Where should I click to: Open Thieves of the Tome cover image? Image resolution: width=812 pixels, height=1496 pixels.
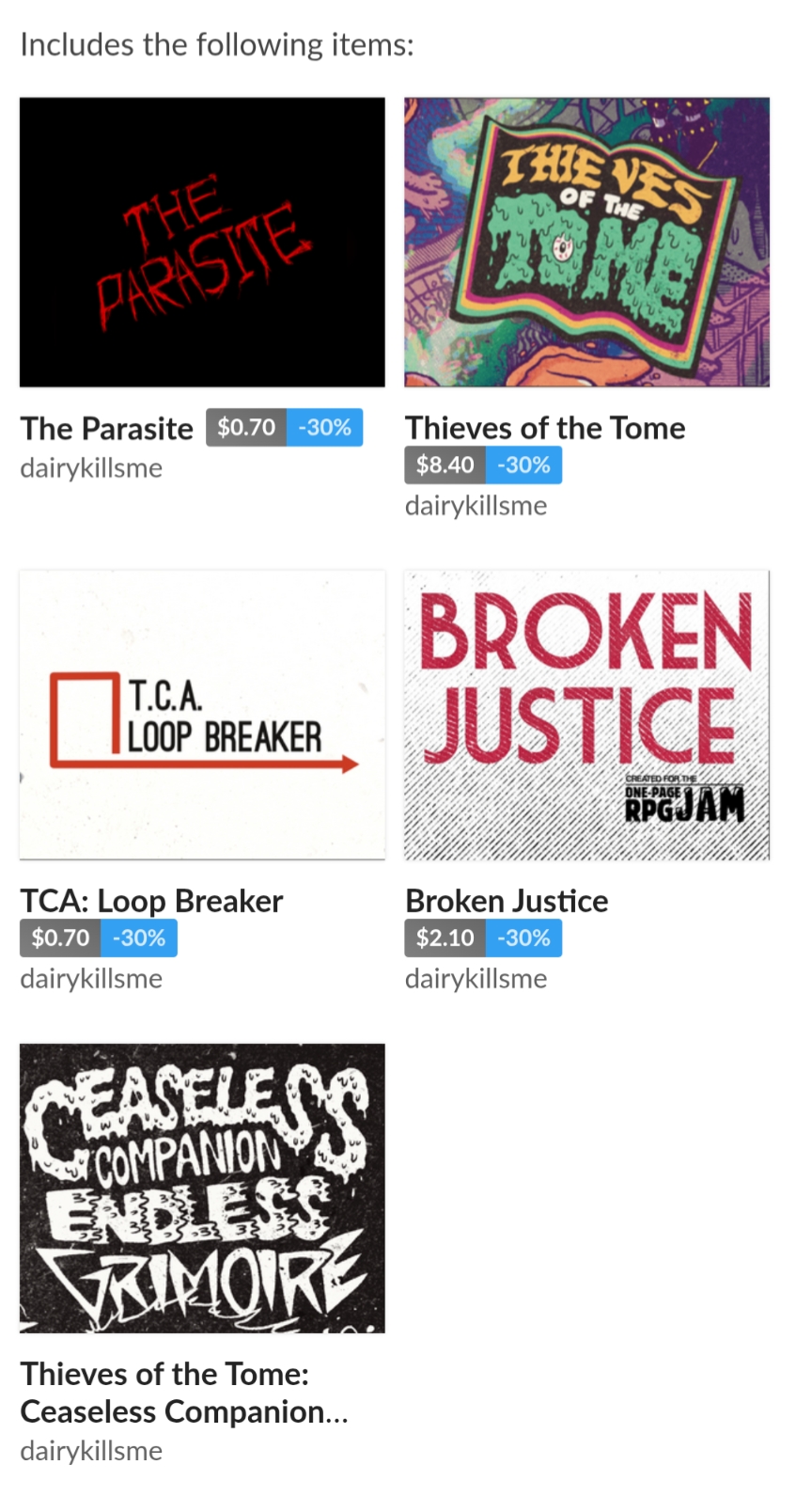[x=586, y=242]
